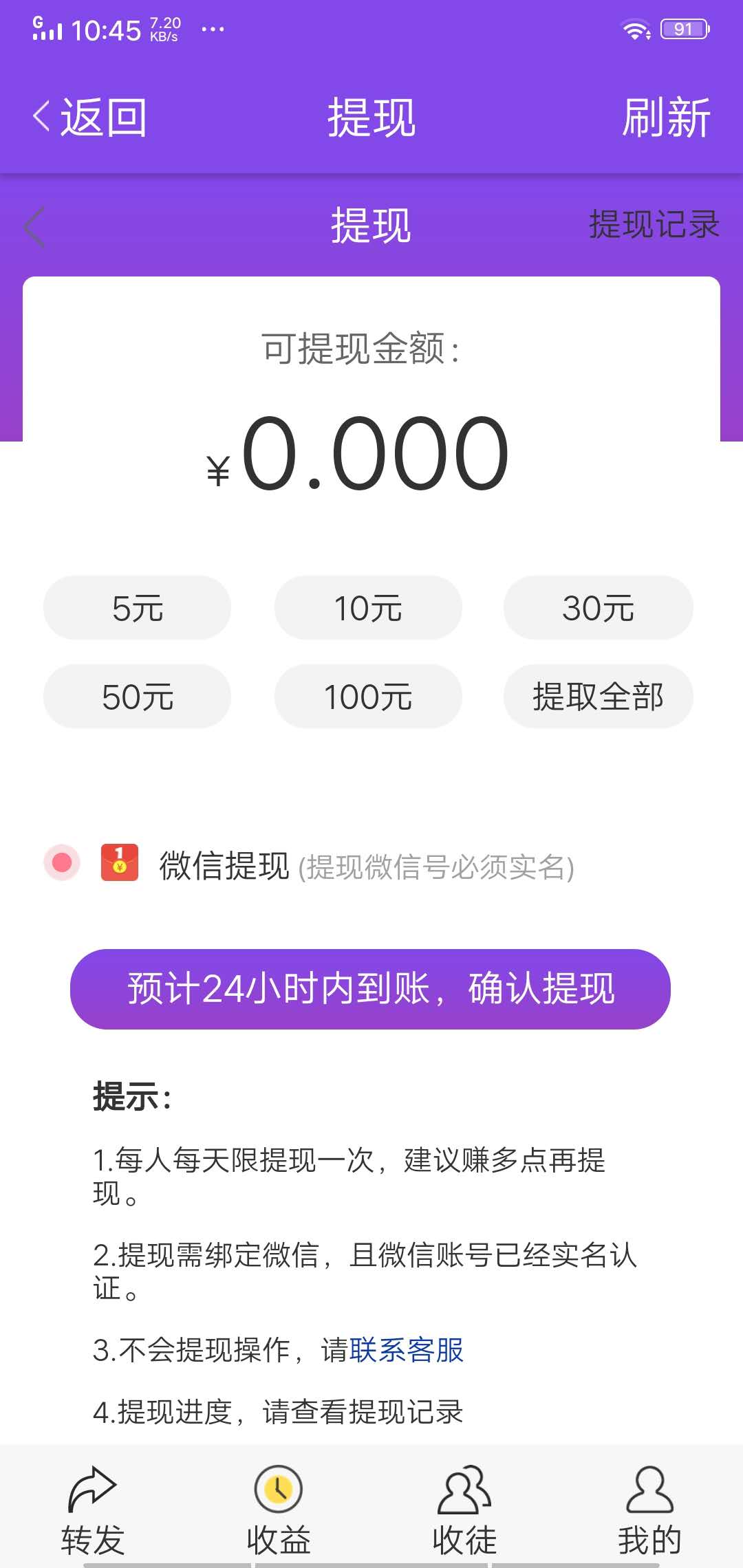Choose the 50元 amount option
This screenshot has height=1568, width=743.
pos(137,696)
